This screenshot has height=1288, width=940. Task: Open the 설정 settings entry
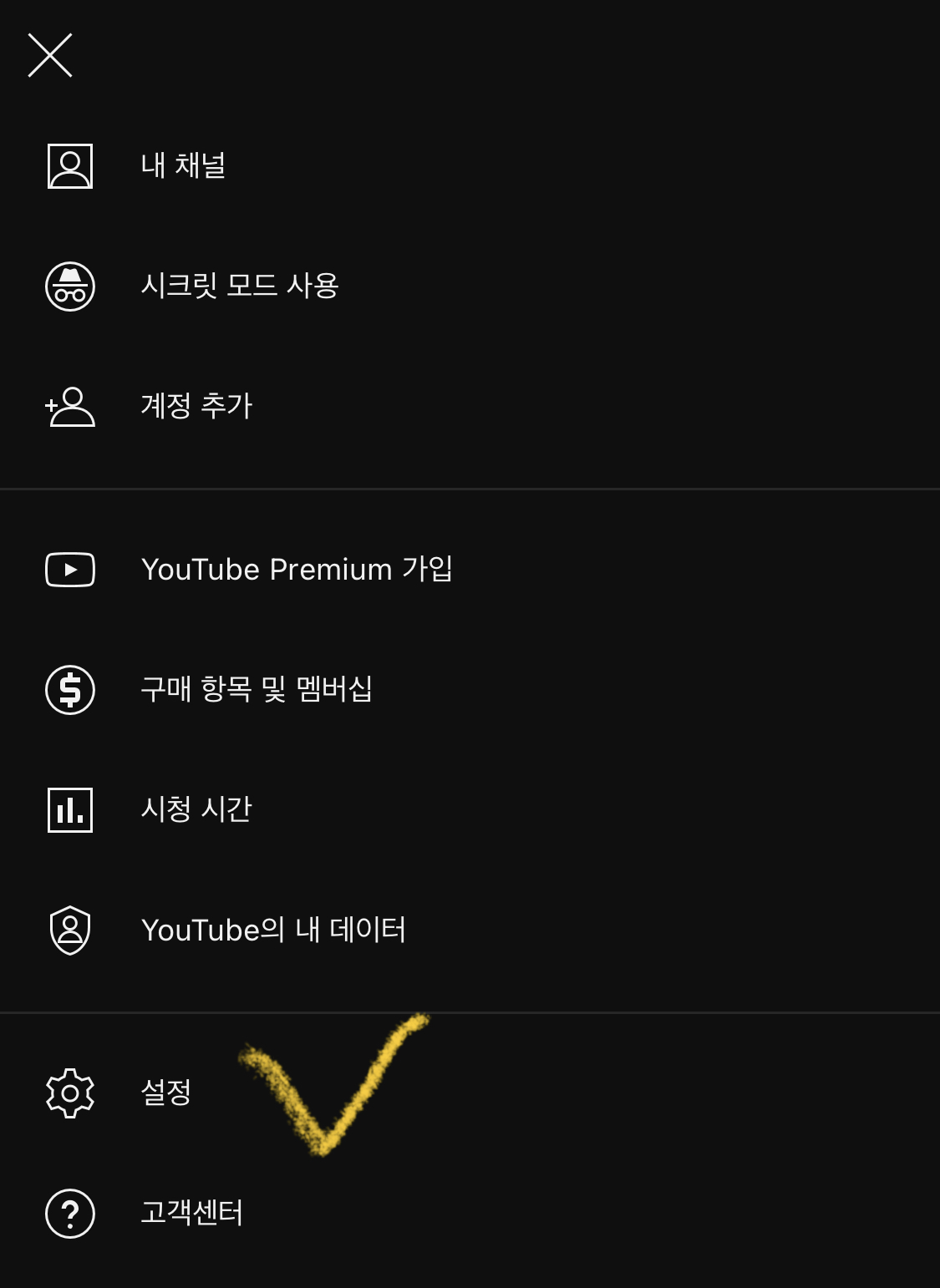tap(167, 1093)
